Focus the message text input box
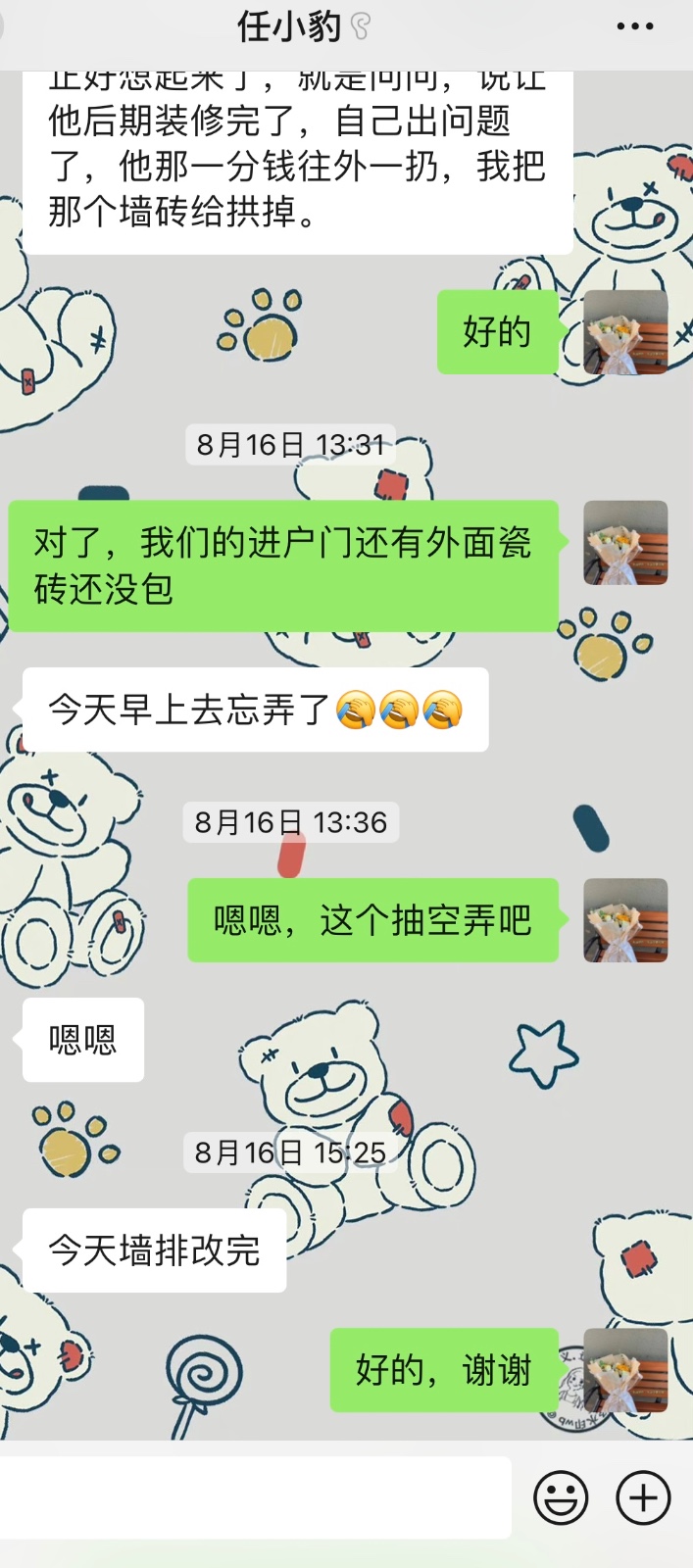This screenshot has width=693, height=1568. [255, 1497]
